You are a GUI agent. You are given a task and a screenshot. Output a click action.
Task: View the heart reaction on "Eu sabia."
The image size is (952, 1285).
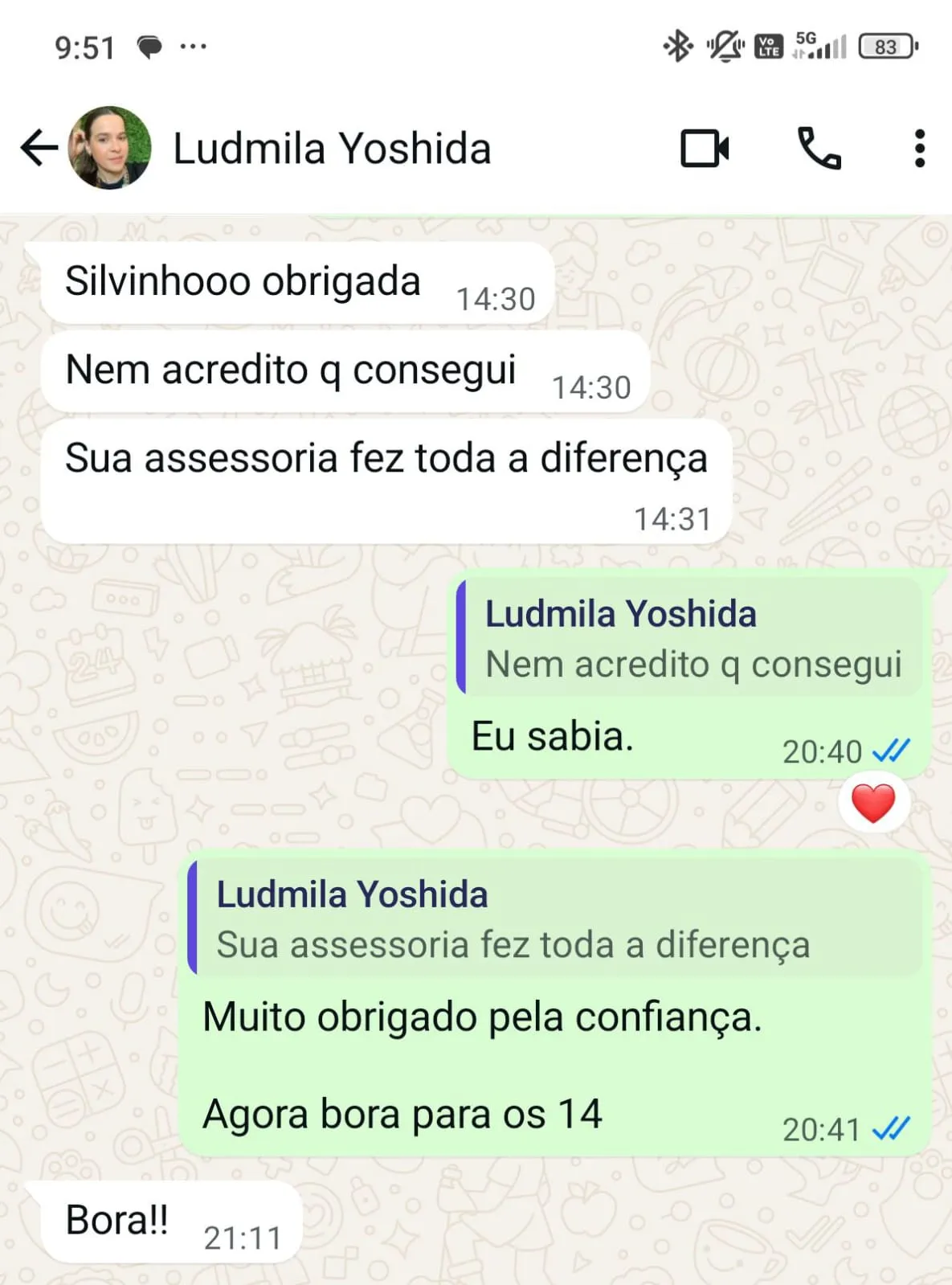coord(872,803)
